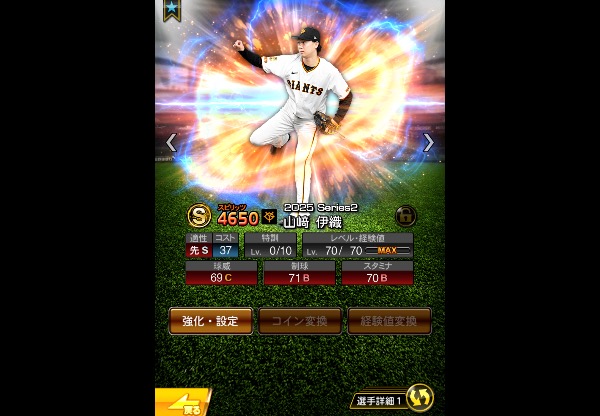Open 強化・設定 menu
Image resolution: width=600 pixels, height=416 pixels.
(210, 321)
